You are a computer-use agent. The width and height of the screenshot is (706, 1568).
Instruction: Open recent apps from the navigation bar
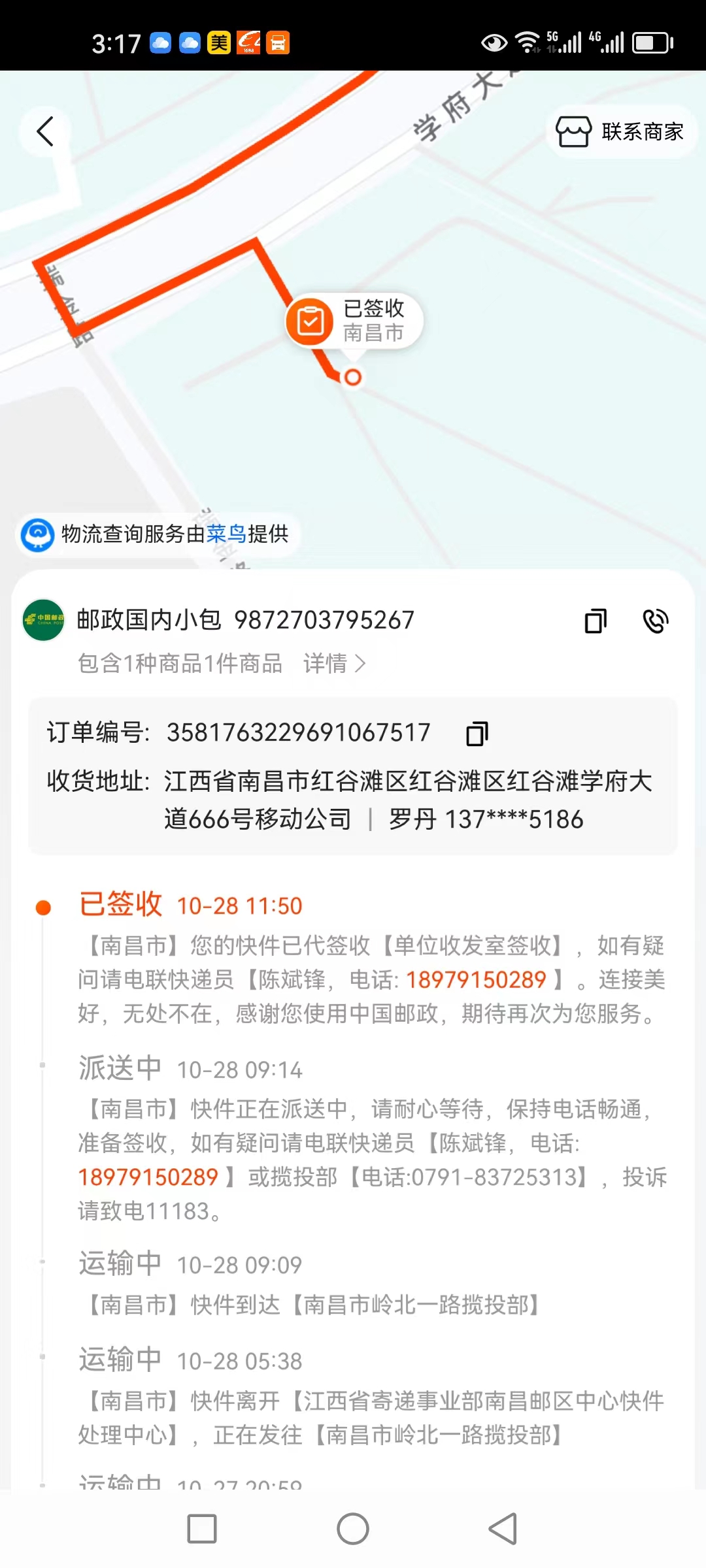pyautogui.click(x=202, y=1529)
